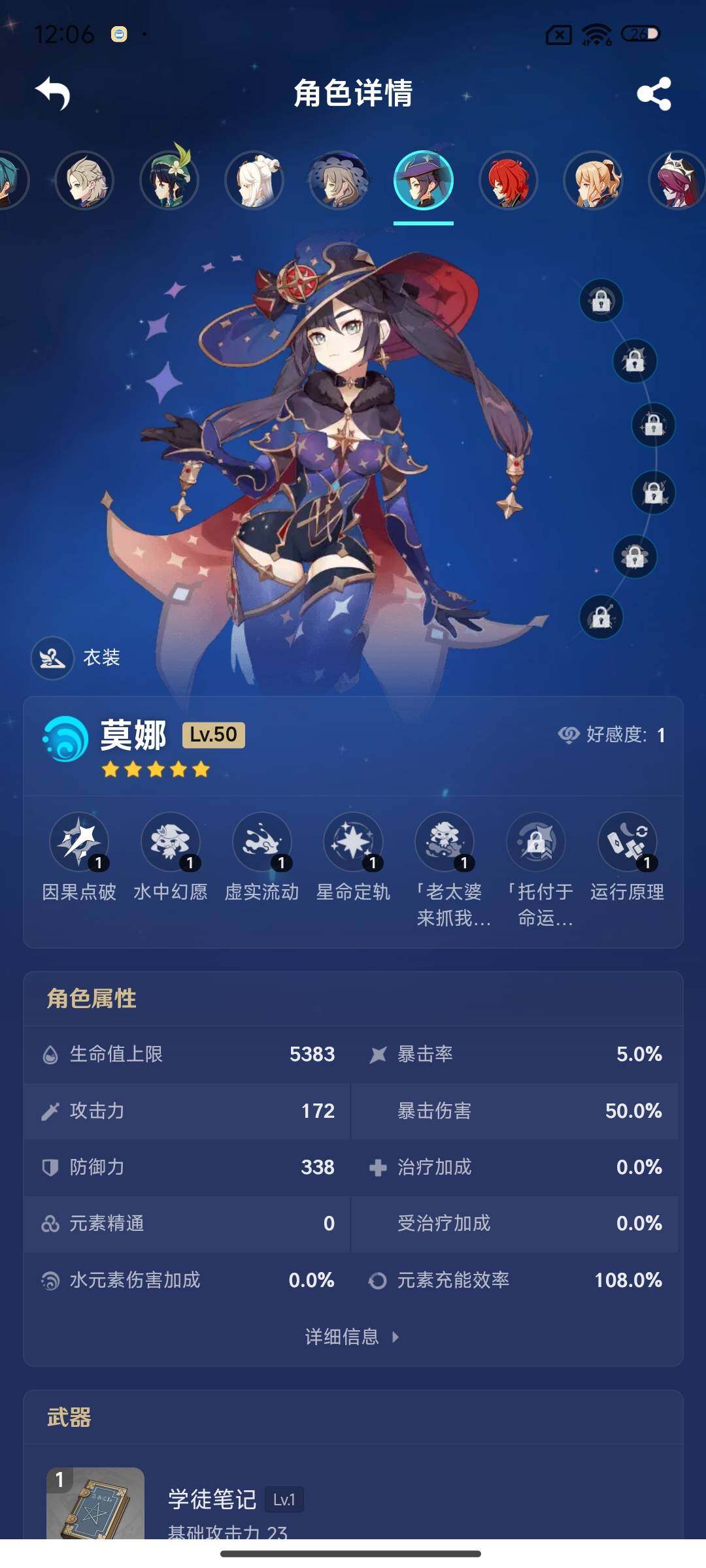Screen dimensions: 706x1568
Task: Tap the top locked constellation node
Action: [x=601, y=301]
